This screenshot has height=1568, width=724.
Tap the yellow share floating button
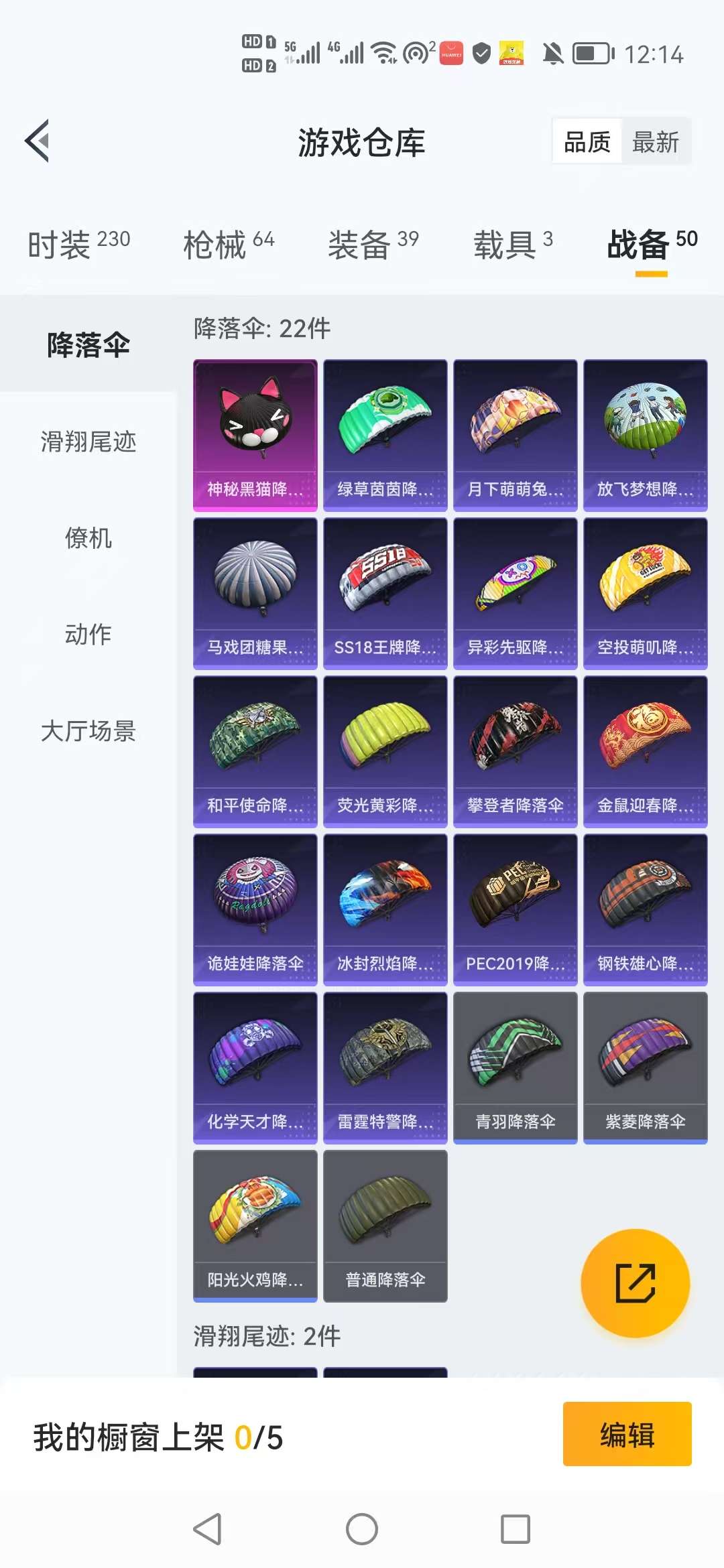coord(635,1283)
